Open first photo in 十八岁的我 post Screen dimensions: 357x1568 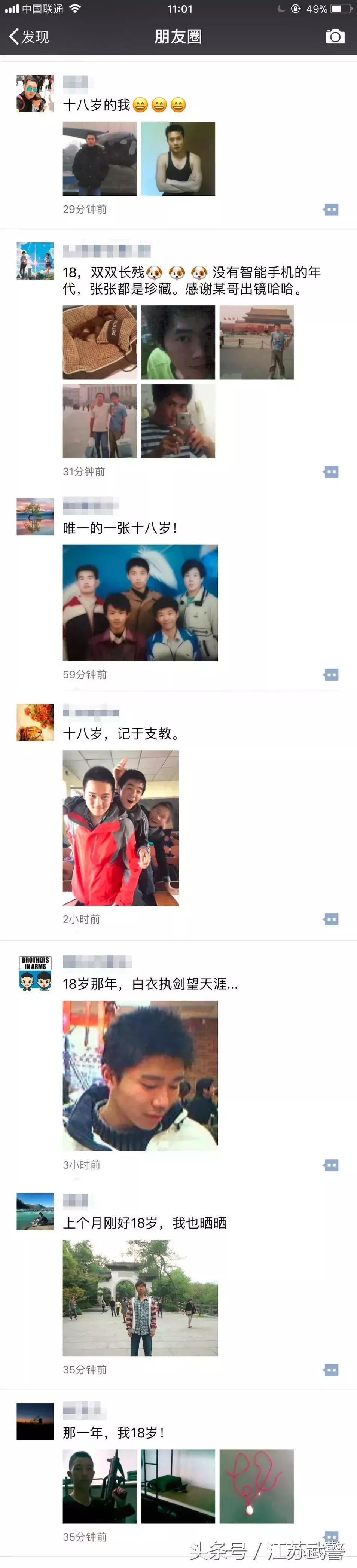[100, 158]
